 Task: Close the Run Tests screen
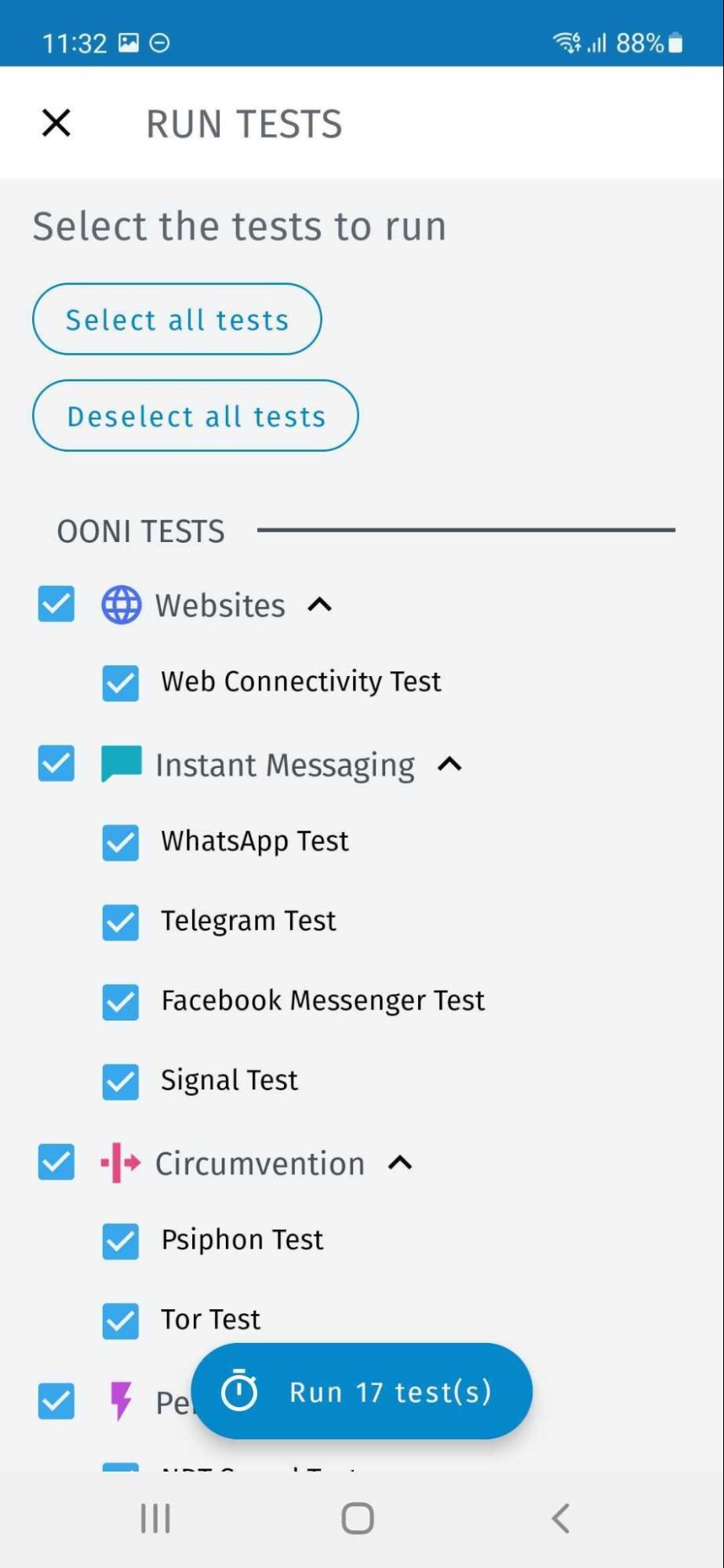56,123
